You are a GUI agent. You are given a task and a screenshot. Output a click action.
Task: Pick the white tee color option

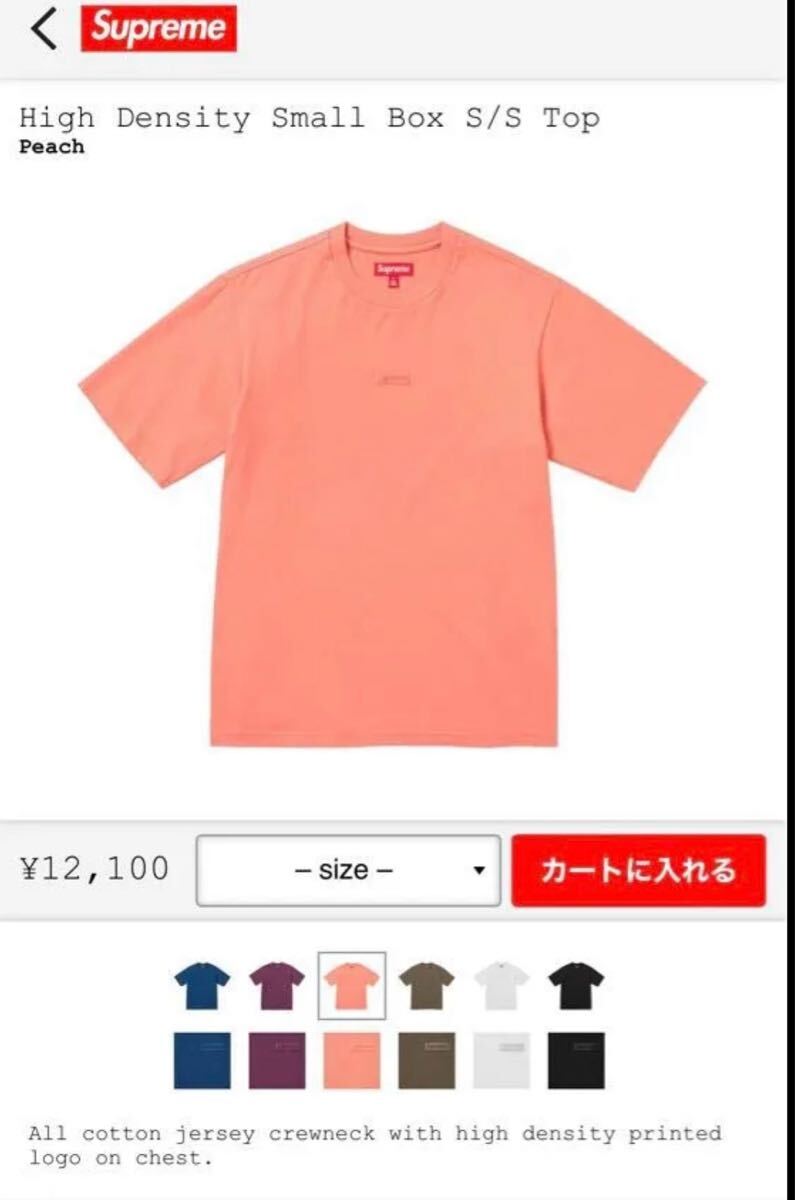(x=501, y=985)
